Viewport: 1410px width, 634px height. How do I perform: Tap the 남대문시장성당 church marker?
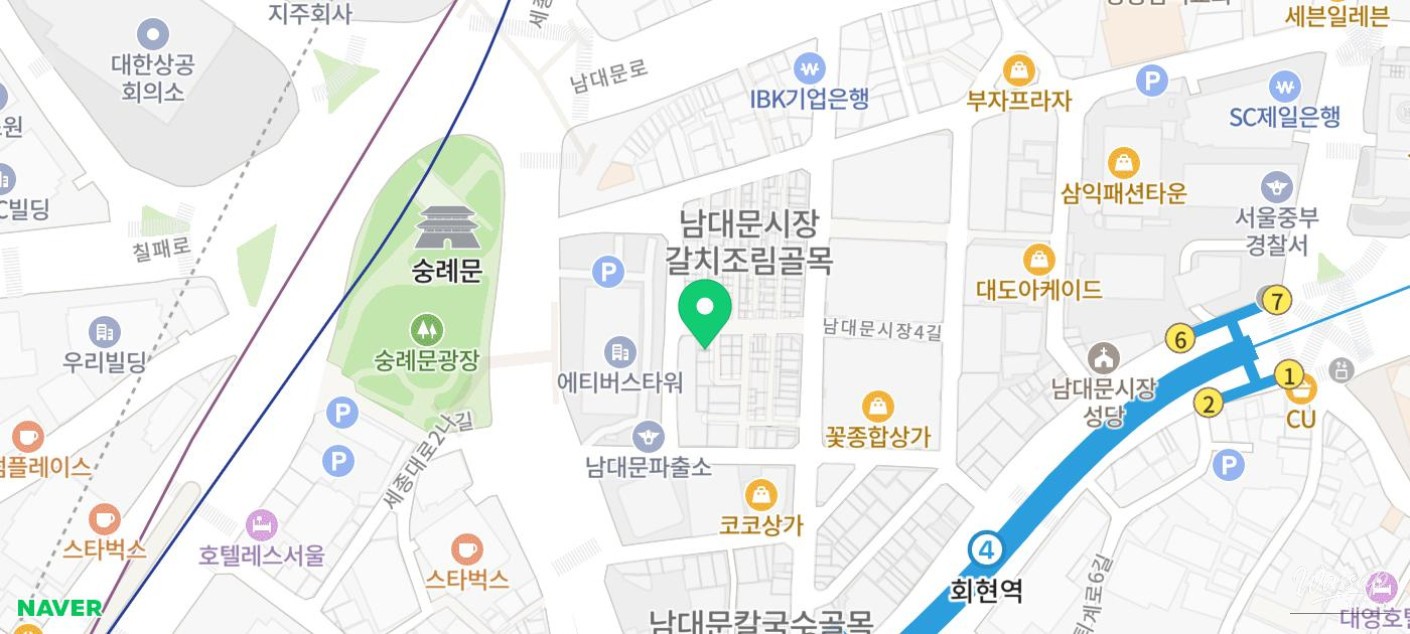point(1104,357)
